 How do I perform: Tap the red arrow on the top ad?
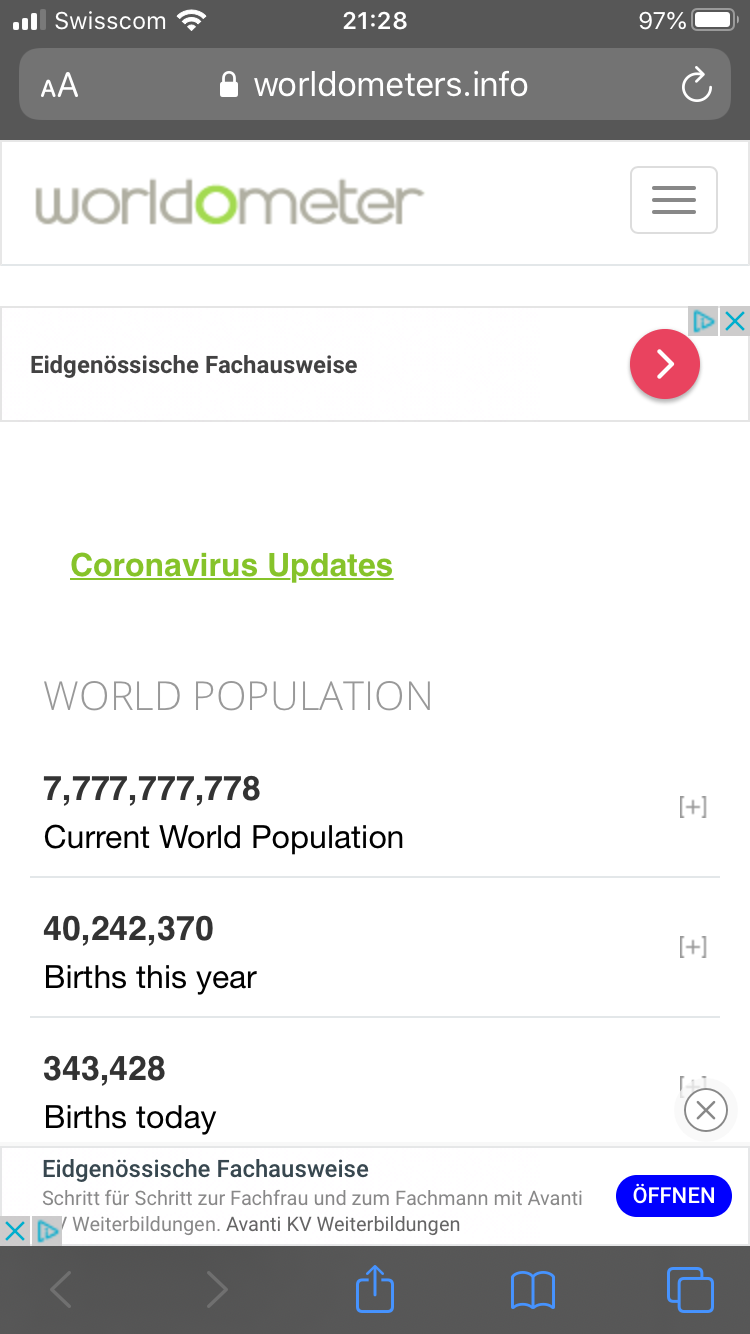665,364
